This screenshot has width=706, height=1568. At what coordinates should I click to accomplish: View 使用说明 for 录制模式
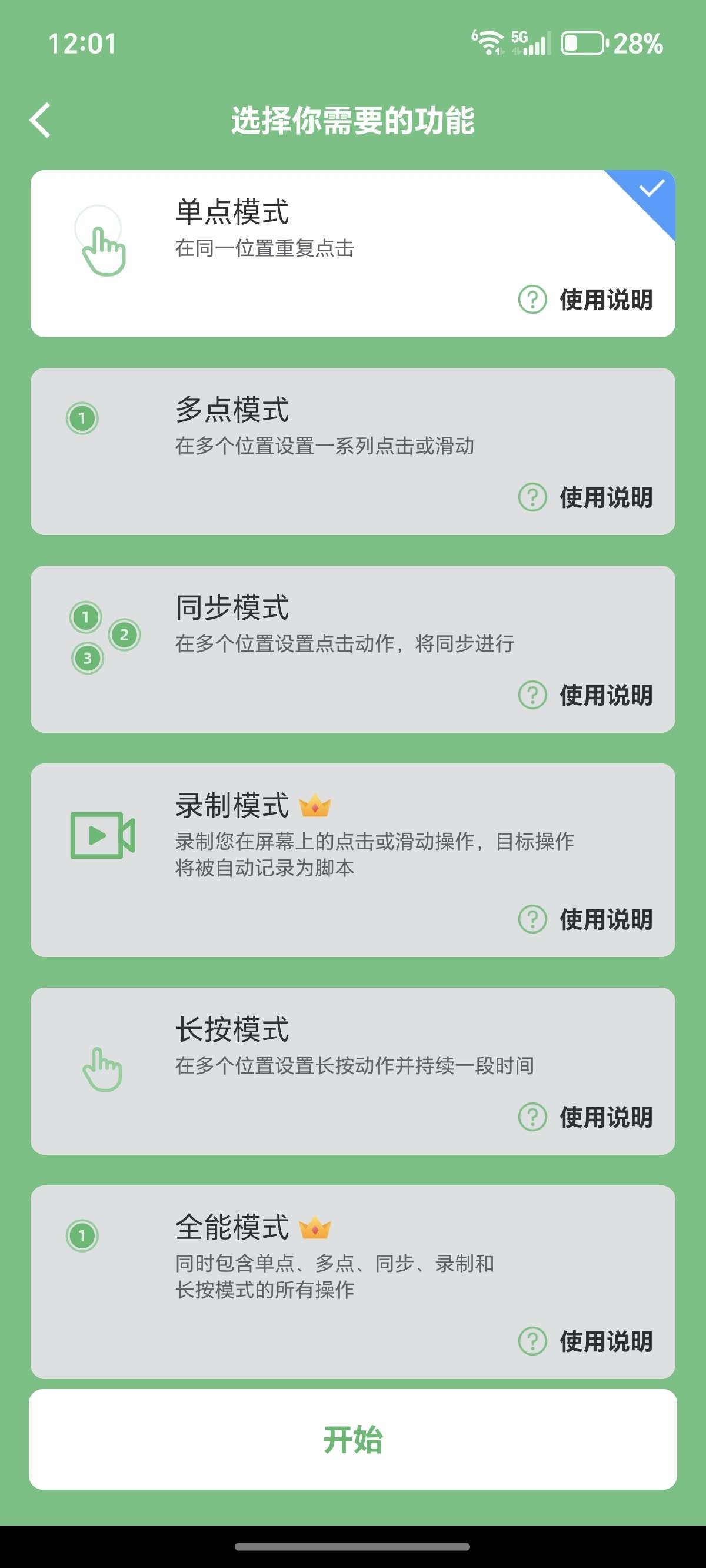[x=585, y=919]
